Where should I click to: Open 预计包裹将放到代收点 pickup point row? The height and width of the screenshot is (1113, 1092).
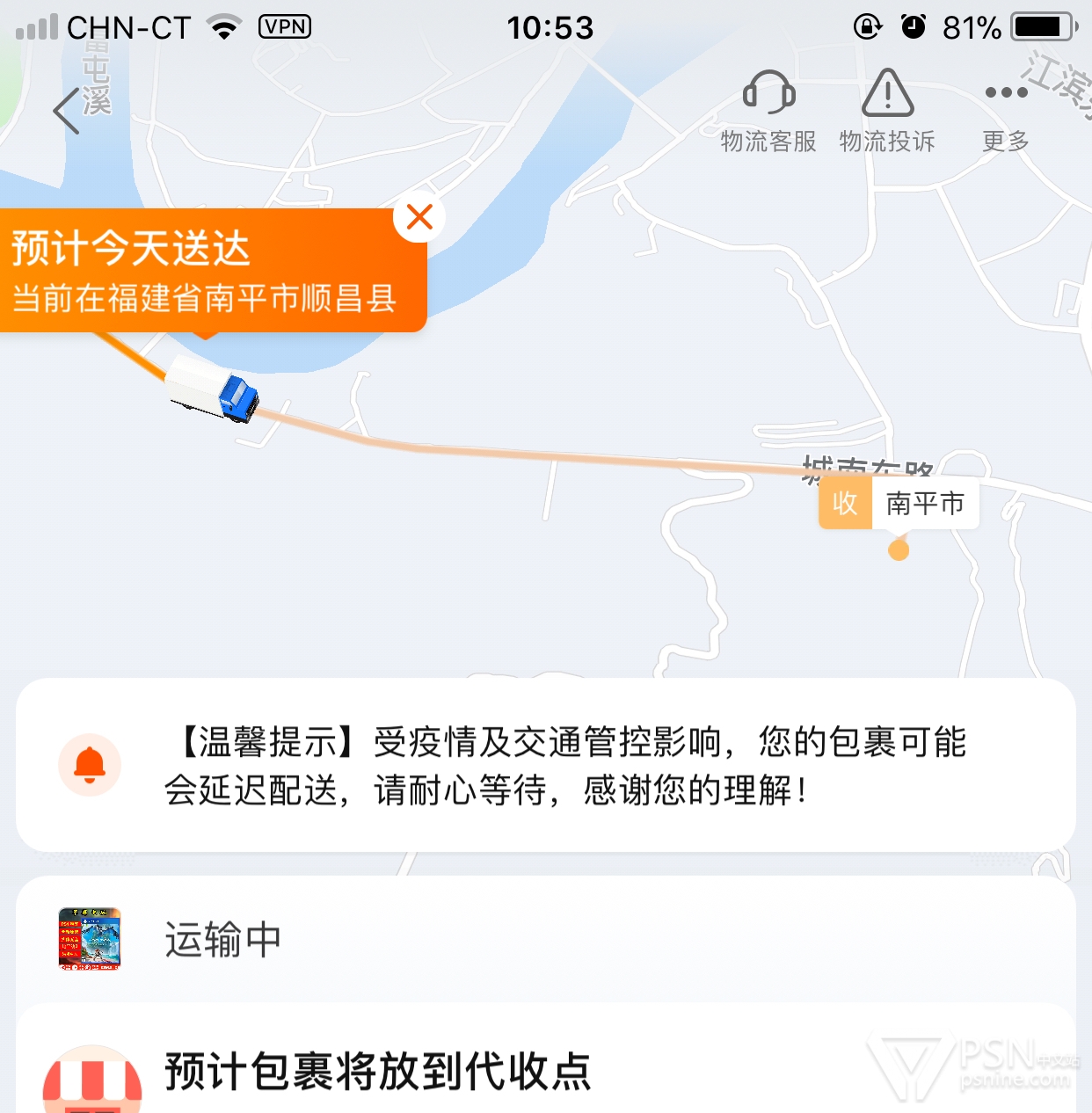tap(378, 1071)
